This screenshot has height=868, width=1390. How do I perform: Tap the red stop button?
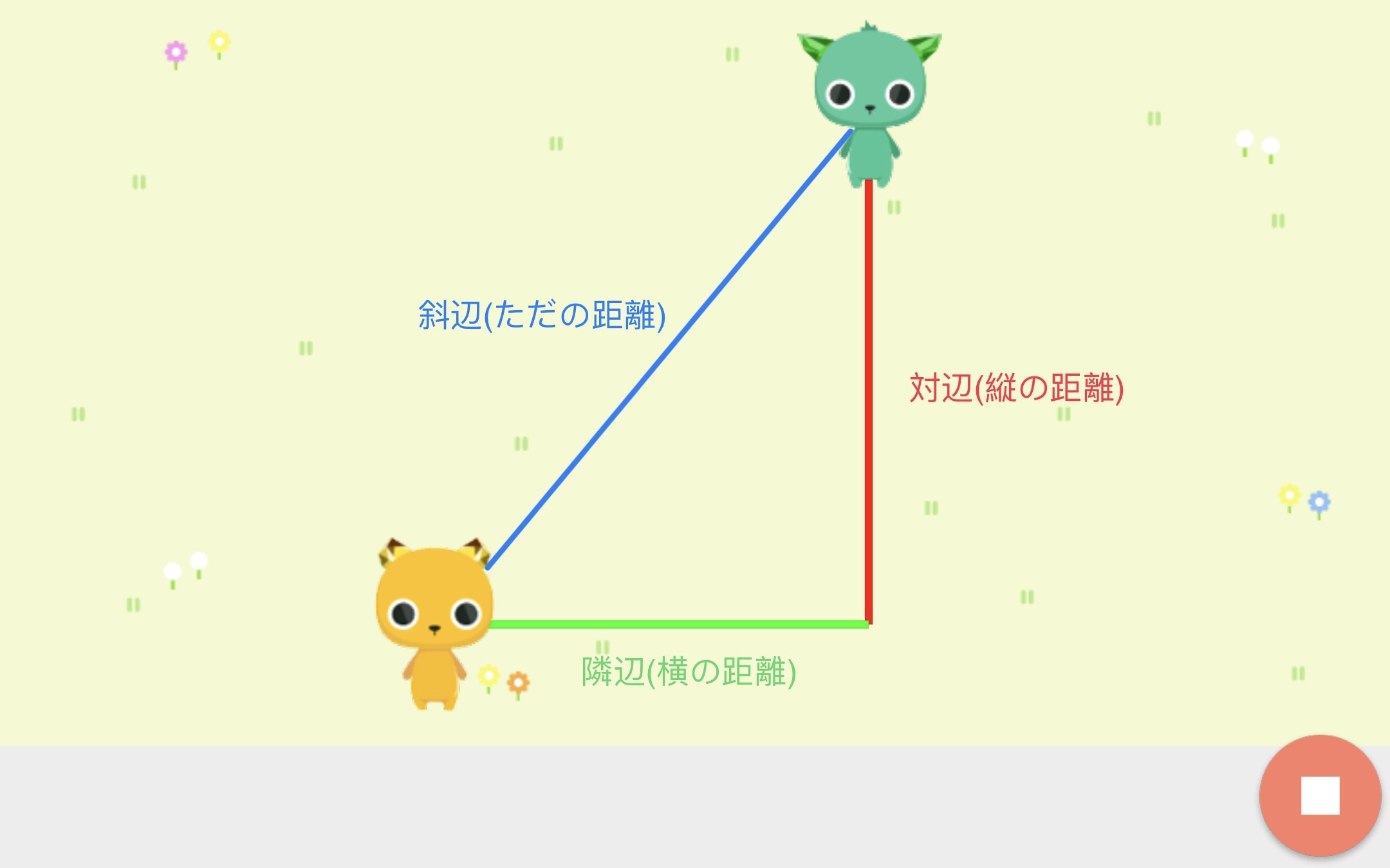pyautogui.click(x=1320, y=795)
